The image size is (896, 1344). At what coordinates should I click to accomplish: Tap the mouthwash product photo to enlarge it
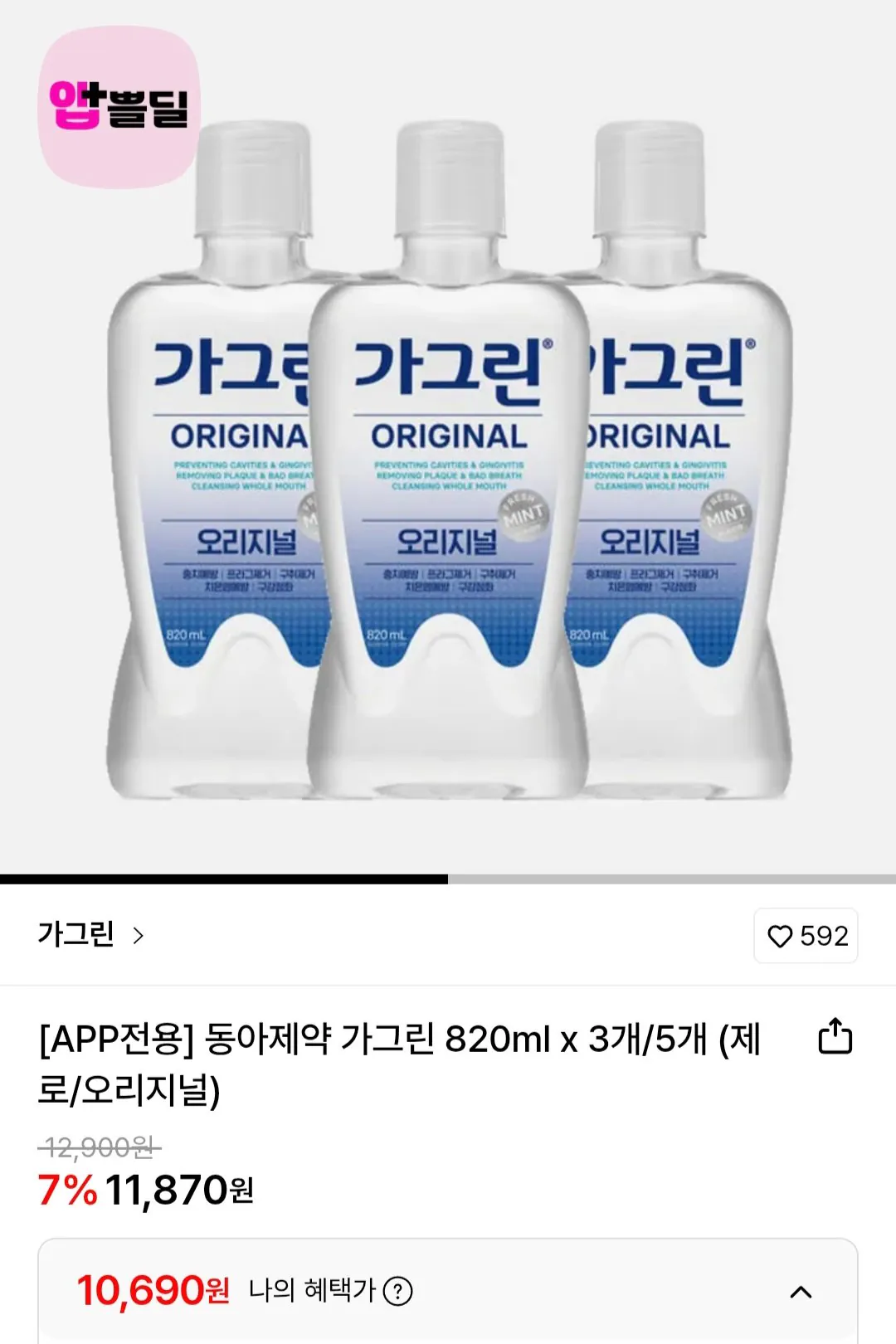click(x=448, y=465)
